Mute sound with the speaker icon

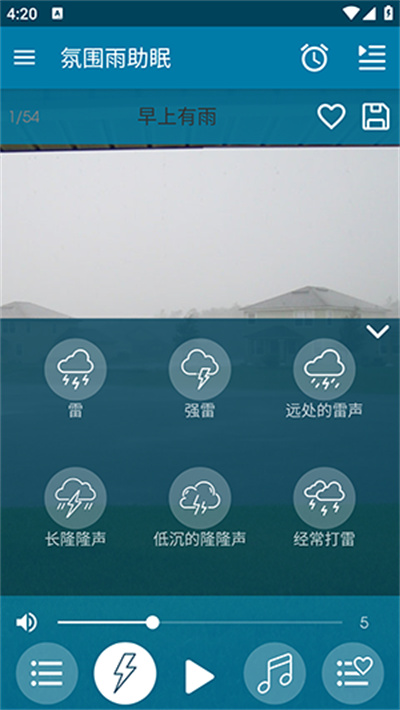coord(27,623)
